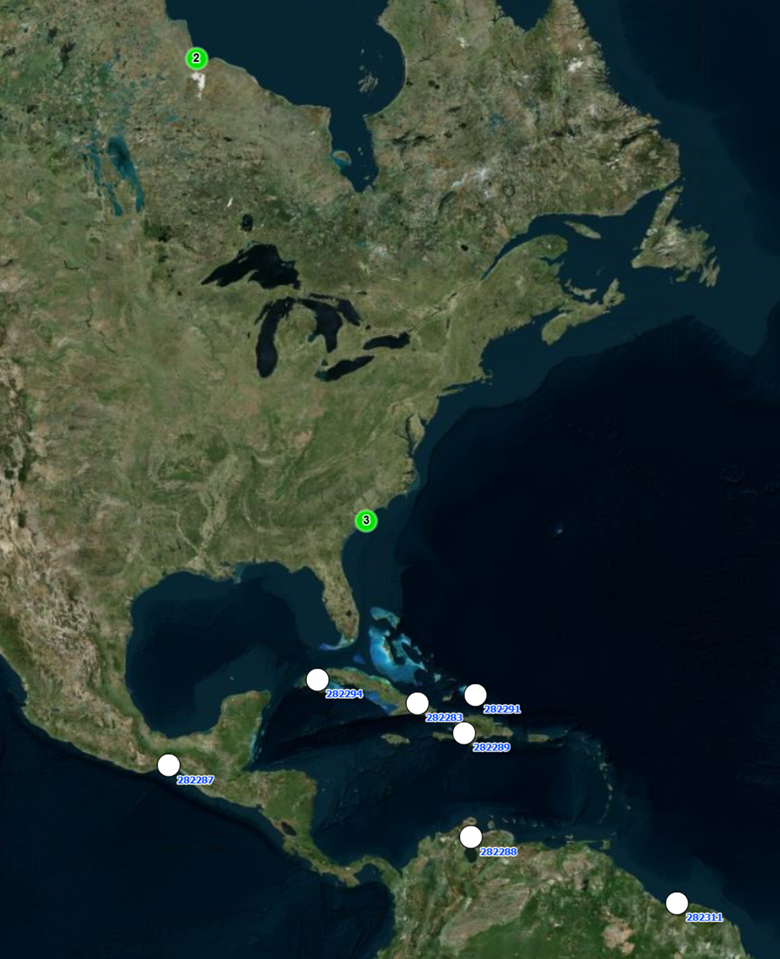Screen dimensions: 780x959
Task: Tap marker 282287 on Mexico's Pacific coast
Action: pos(168,765)
